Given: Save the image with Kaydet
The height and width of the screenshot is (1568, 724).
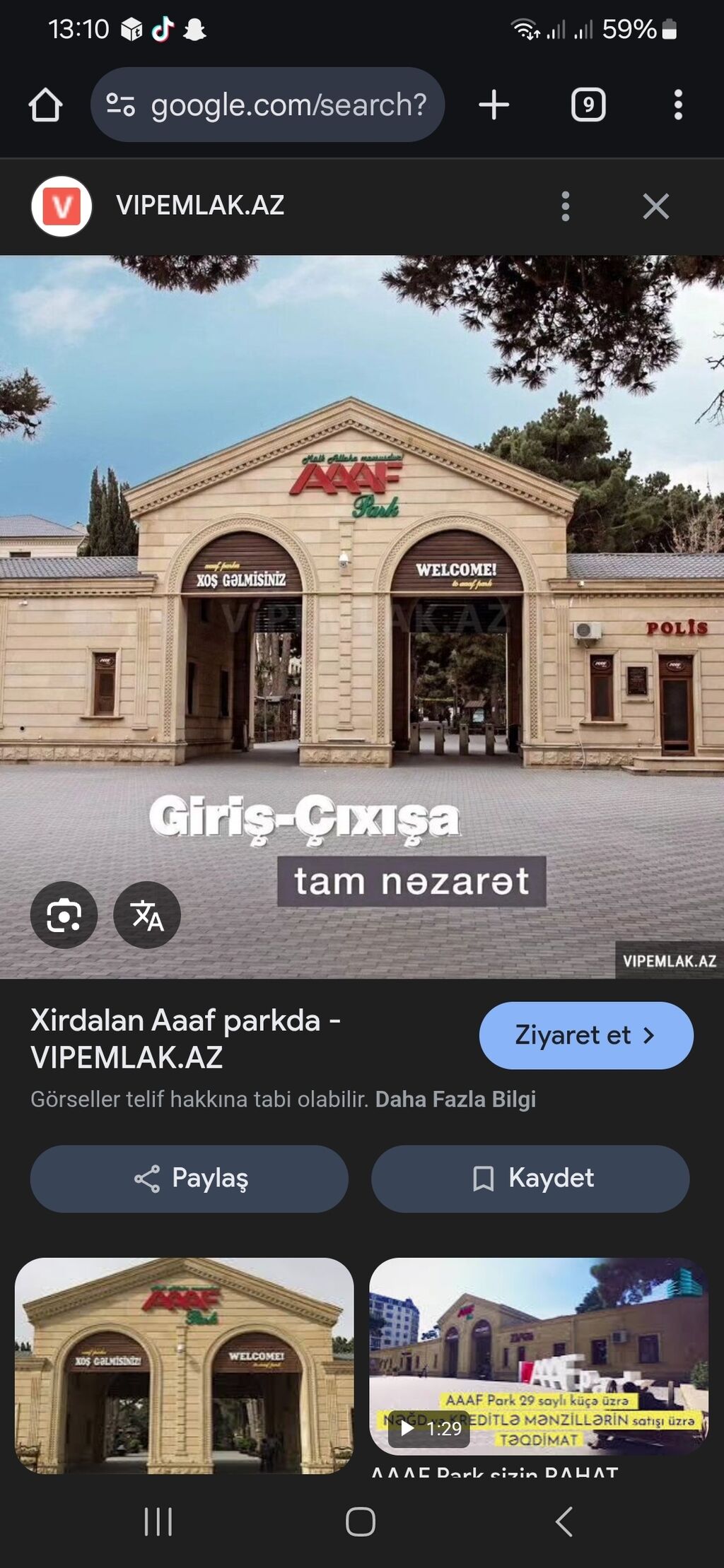Looking at the screenshot, I should (x=530, y=1179).
